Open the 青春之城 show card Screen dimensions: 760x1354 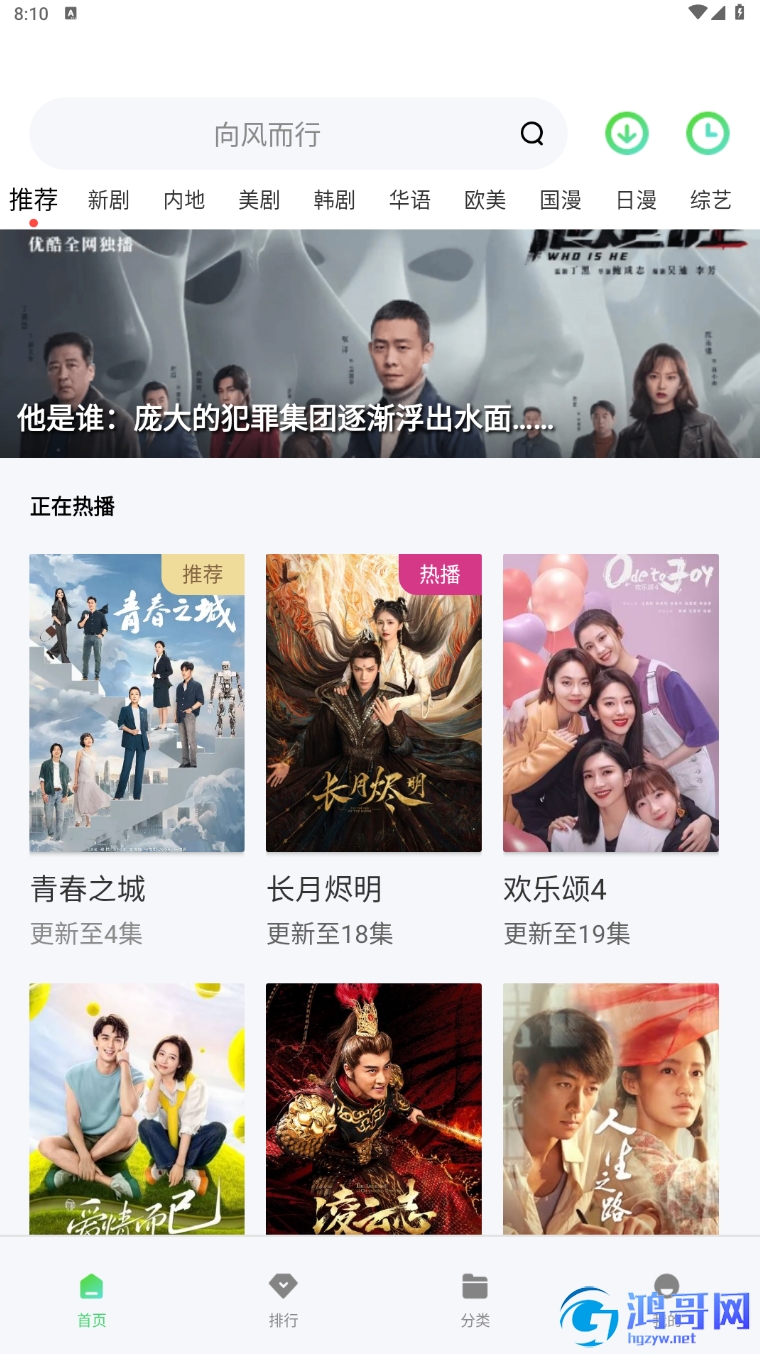[x=137, y=751]
